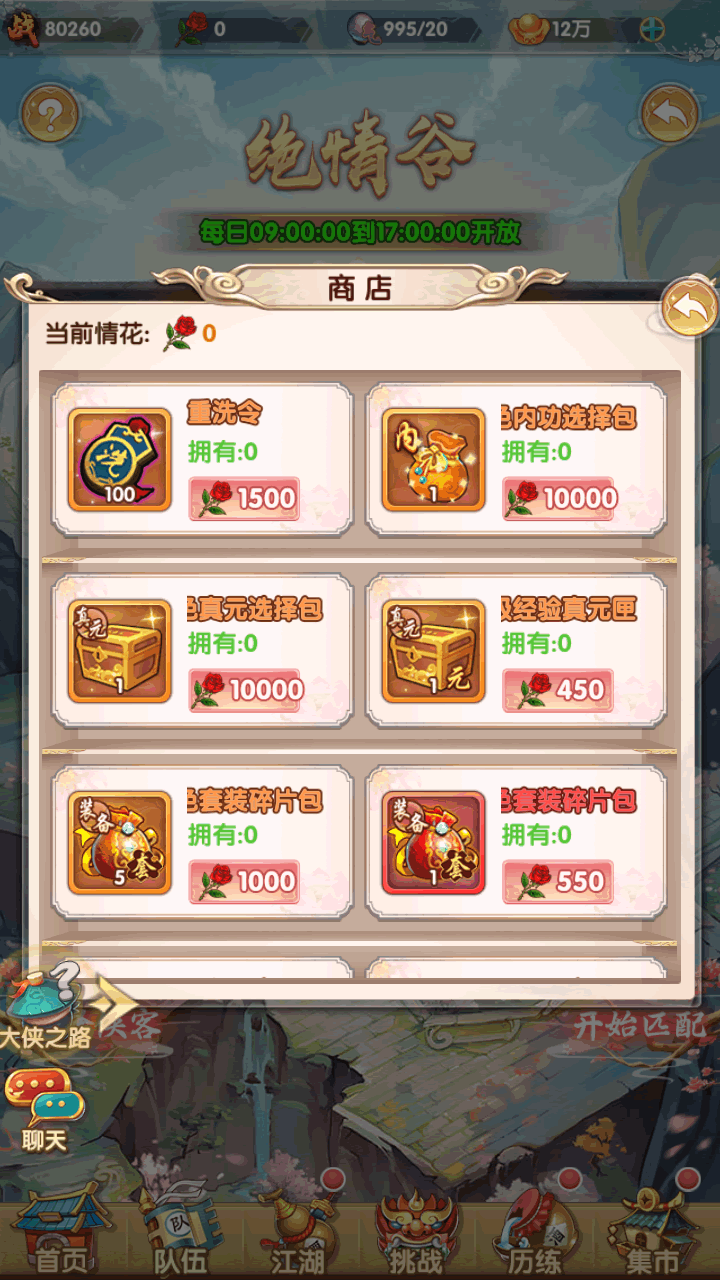Buy 套装碎片包 for 550 flowers
Image resolution: width=720 pixels, height=1280 pixels.
pos(558,882)
